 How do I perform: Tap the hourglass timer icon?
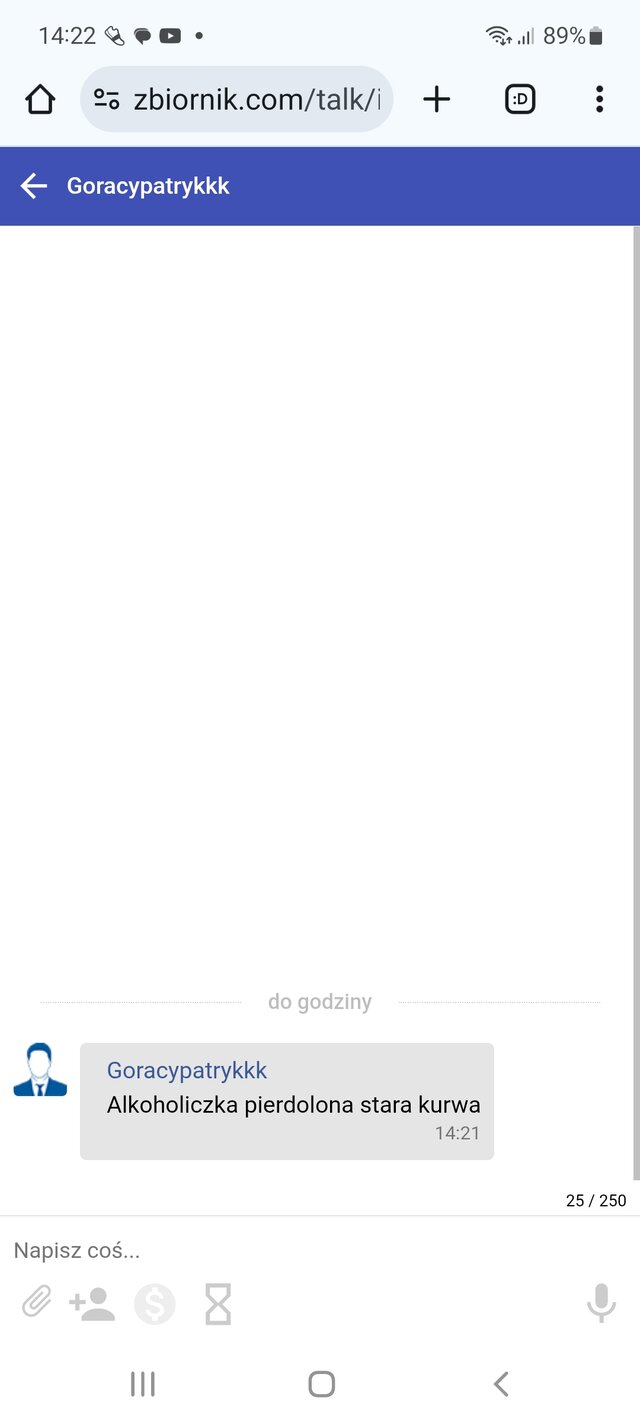[218, 1304]
